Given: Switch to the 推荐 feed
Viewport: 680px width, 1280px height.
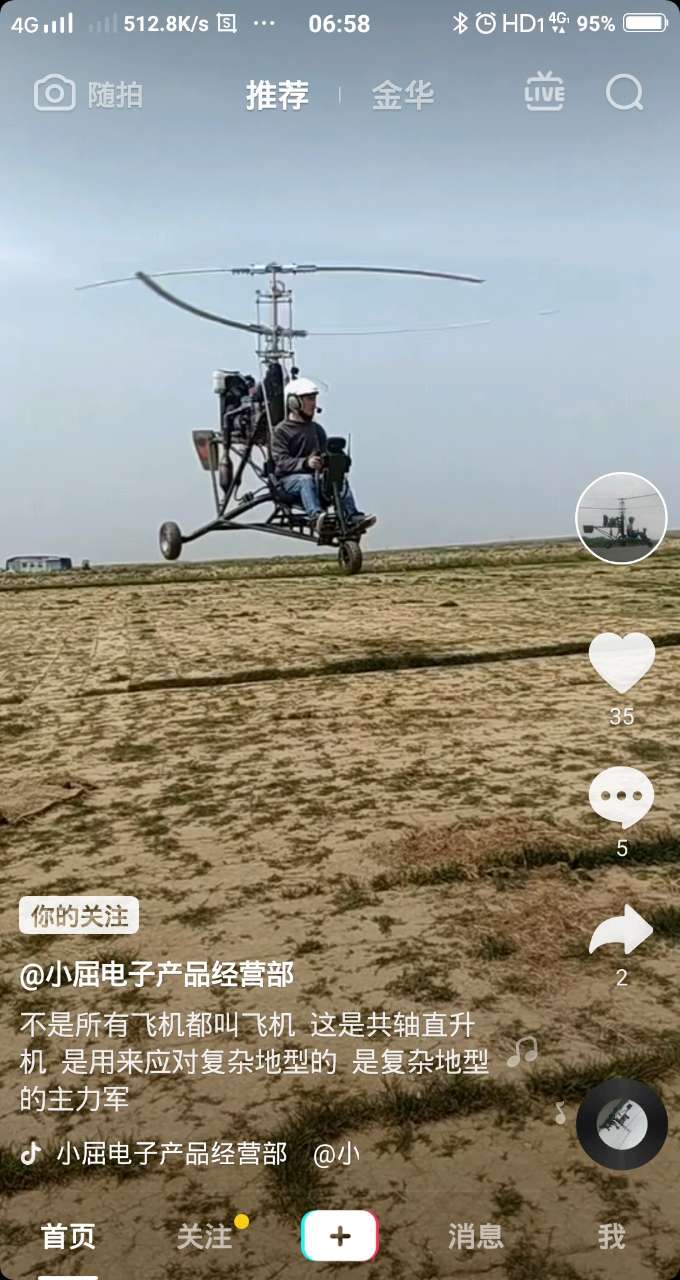Looking at the screenshot, I should pos(277,95).
